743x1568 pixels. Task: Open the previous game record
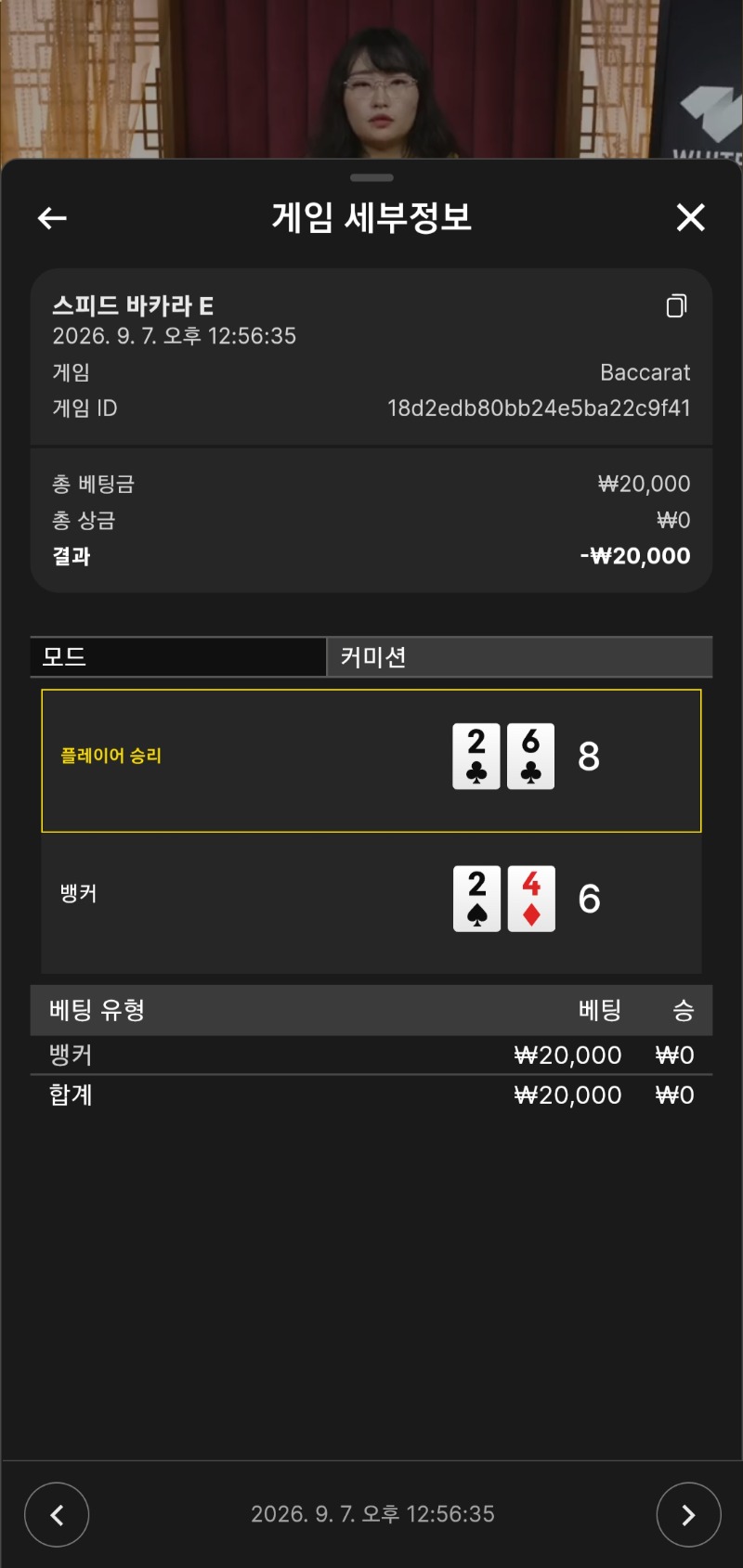point(57,1515)
